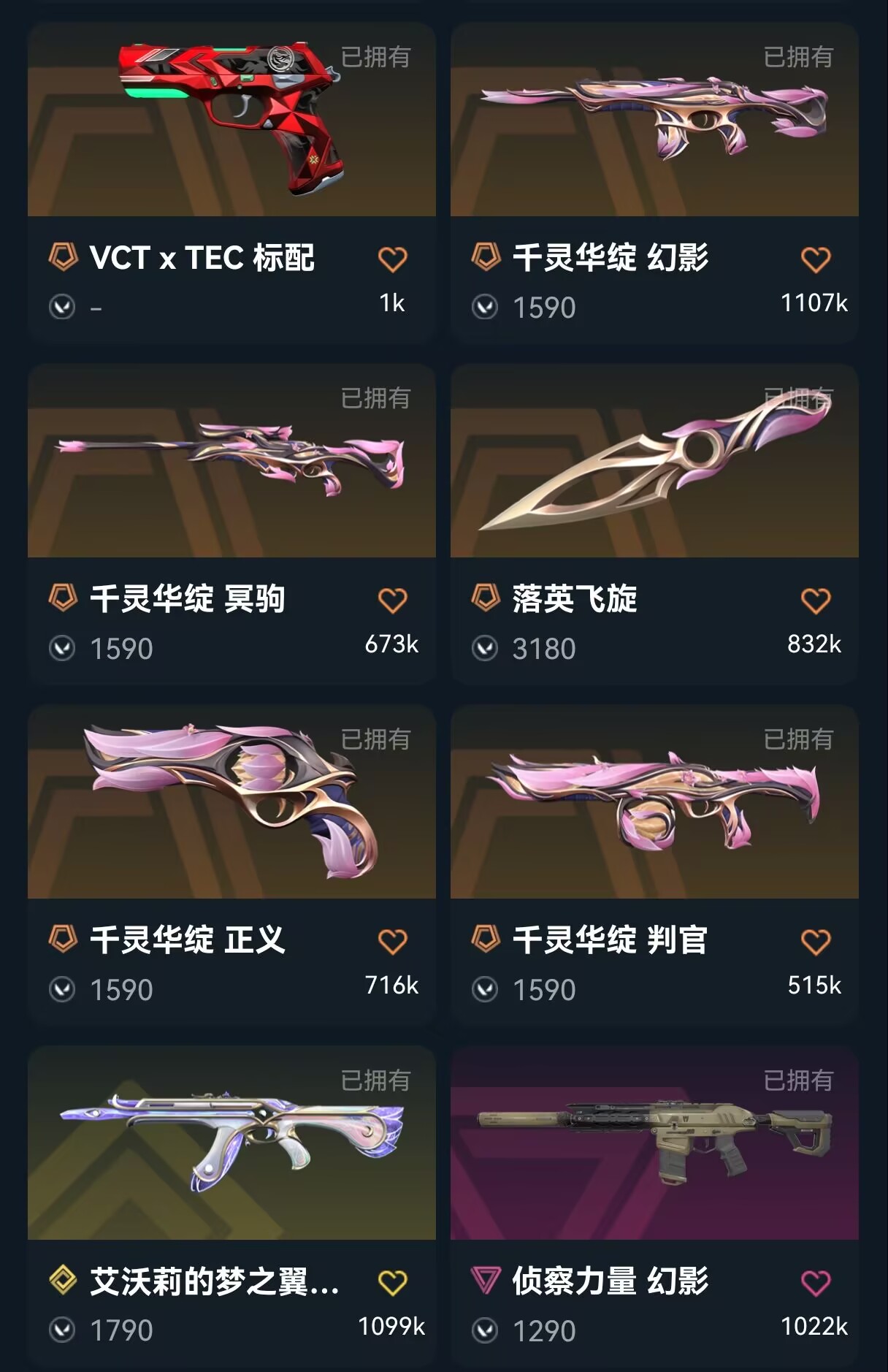Tap the heart on 千灵华绽 判官
The width and height of the screenshot is (888, 1372).
pos(815,942)
